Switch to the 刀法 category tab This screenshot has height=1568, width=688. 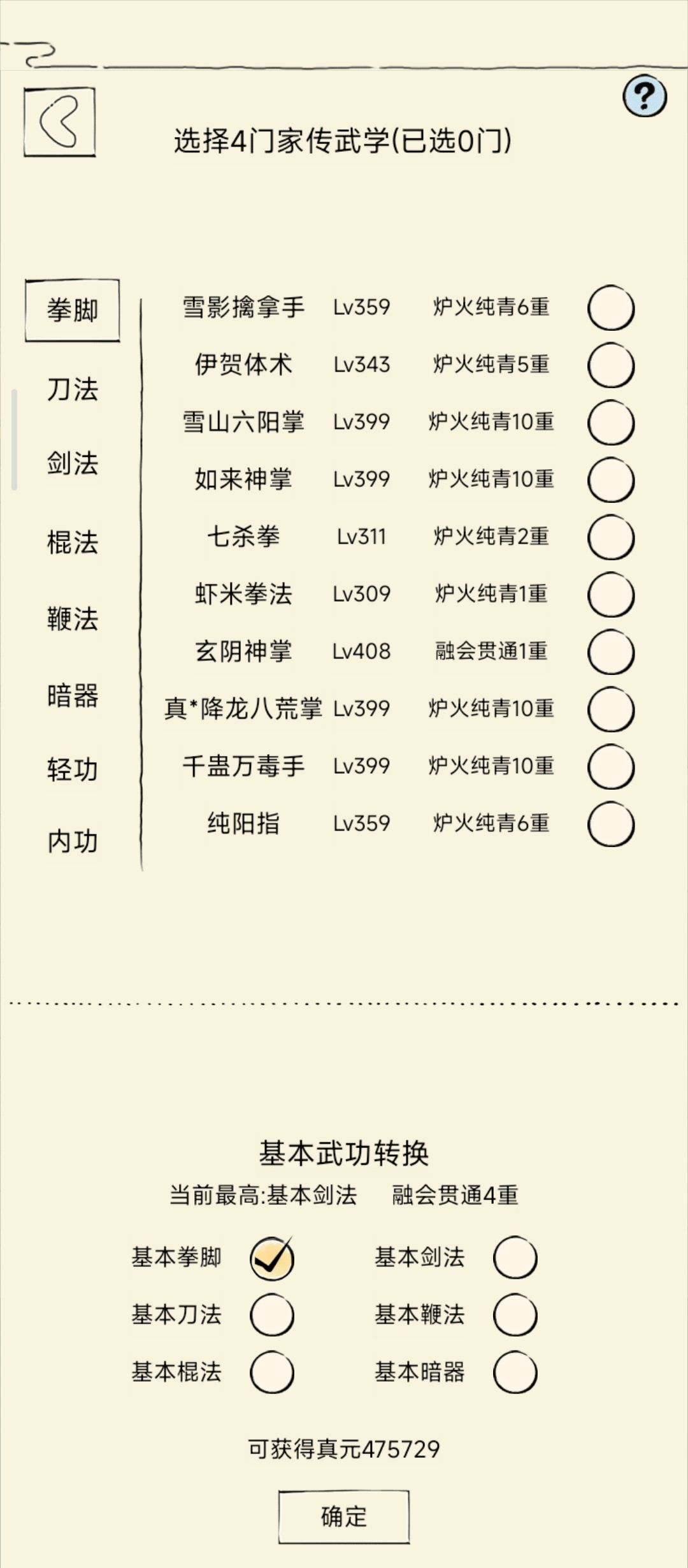pos(73,389)
